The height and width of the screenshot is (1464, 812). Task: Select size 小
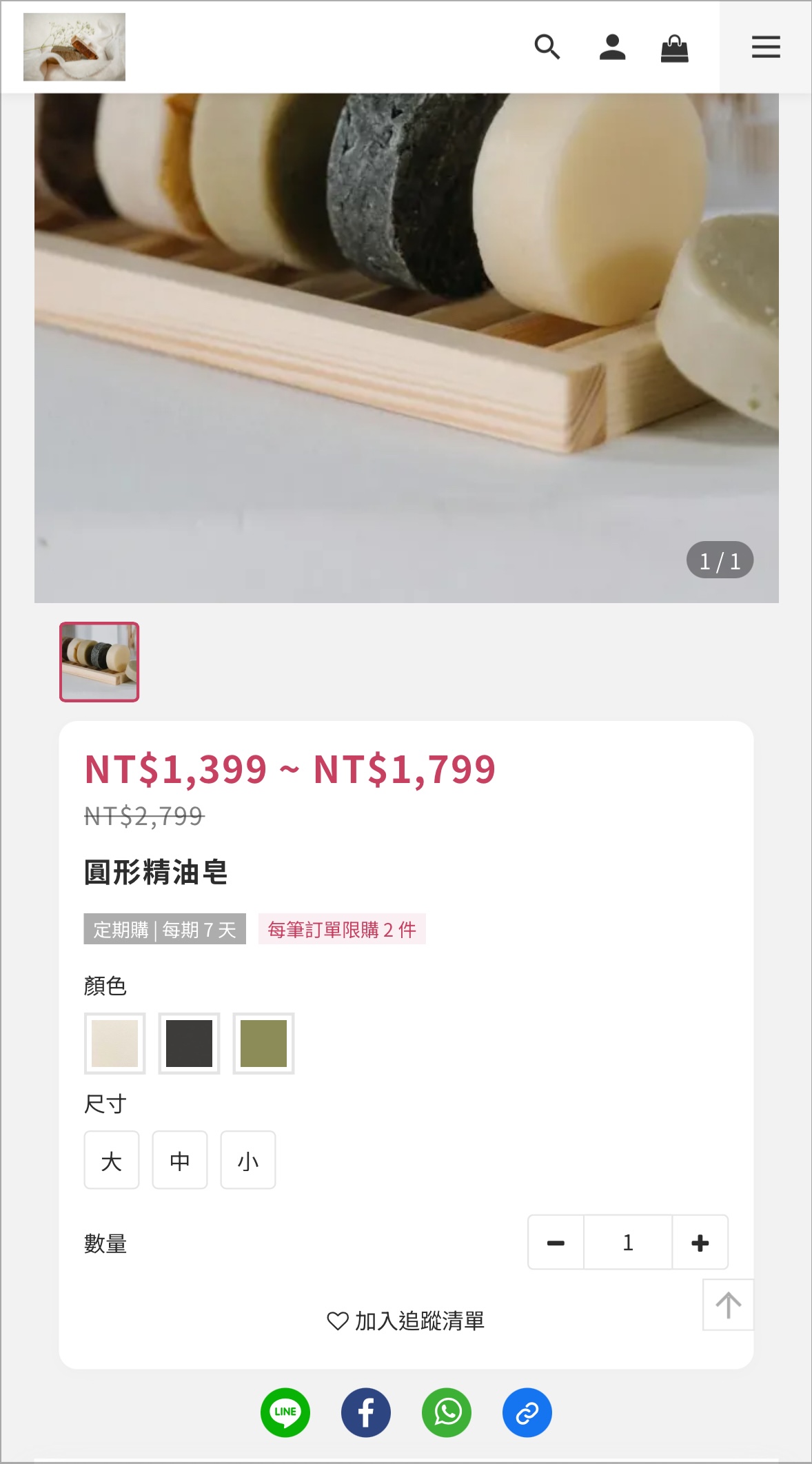pyautogui.click(x=248, y=1160)
